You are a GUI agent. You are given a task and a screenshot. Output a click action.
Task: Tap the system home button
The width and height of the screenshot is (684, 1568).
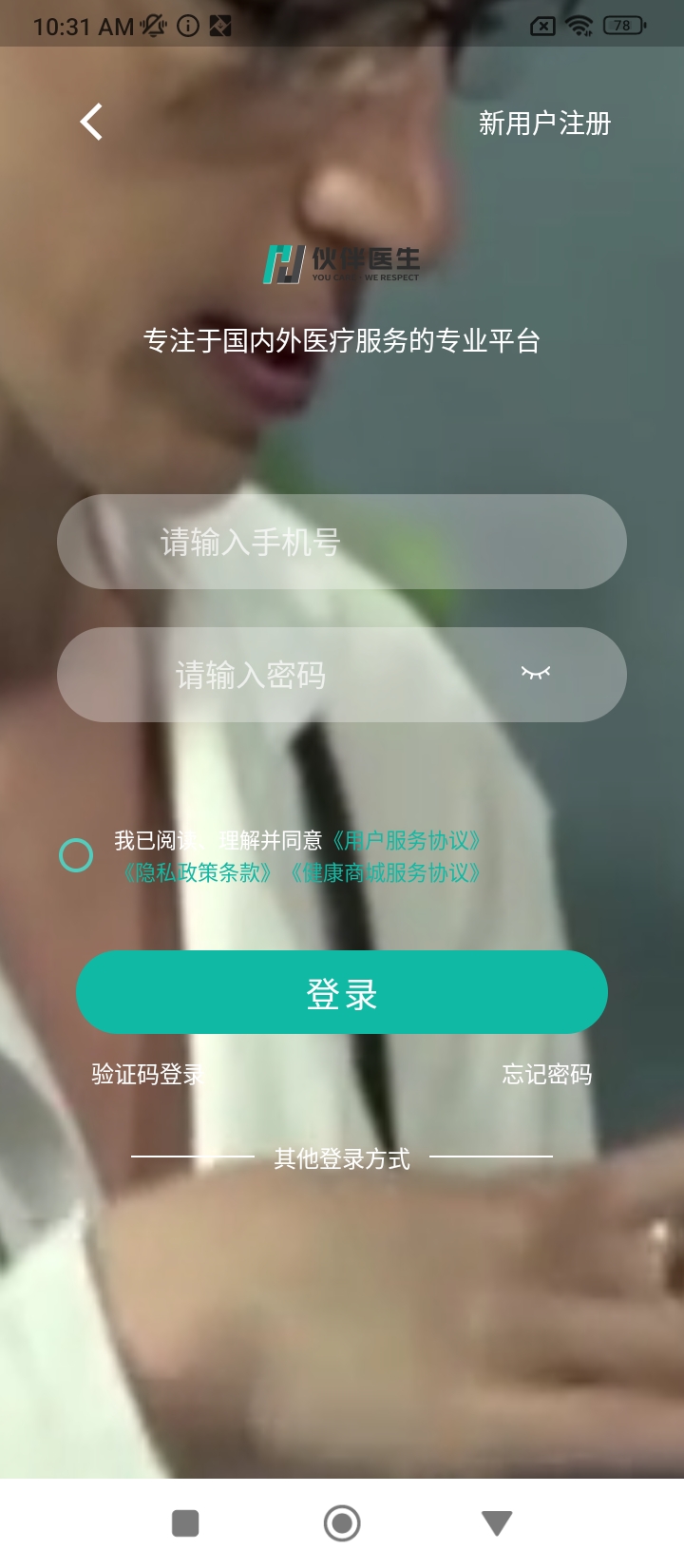click(342, 1523)
